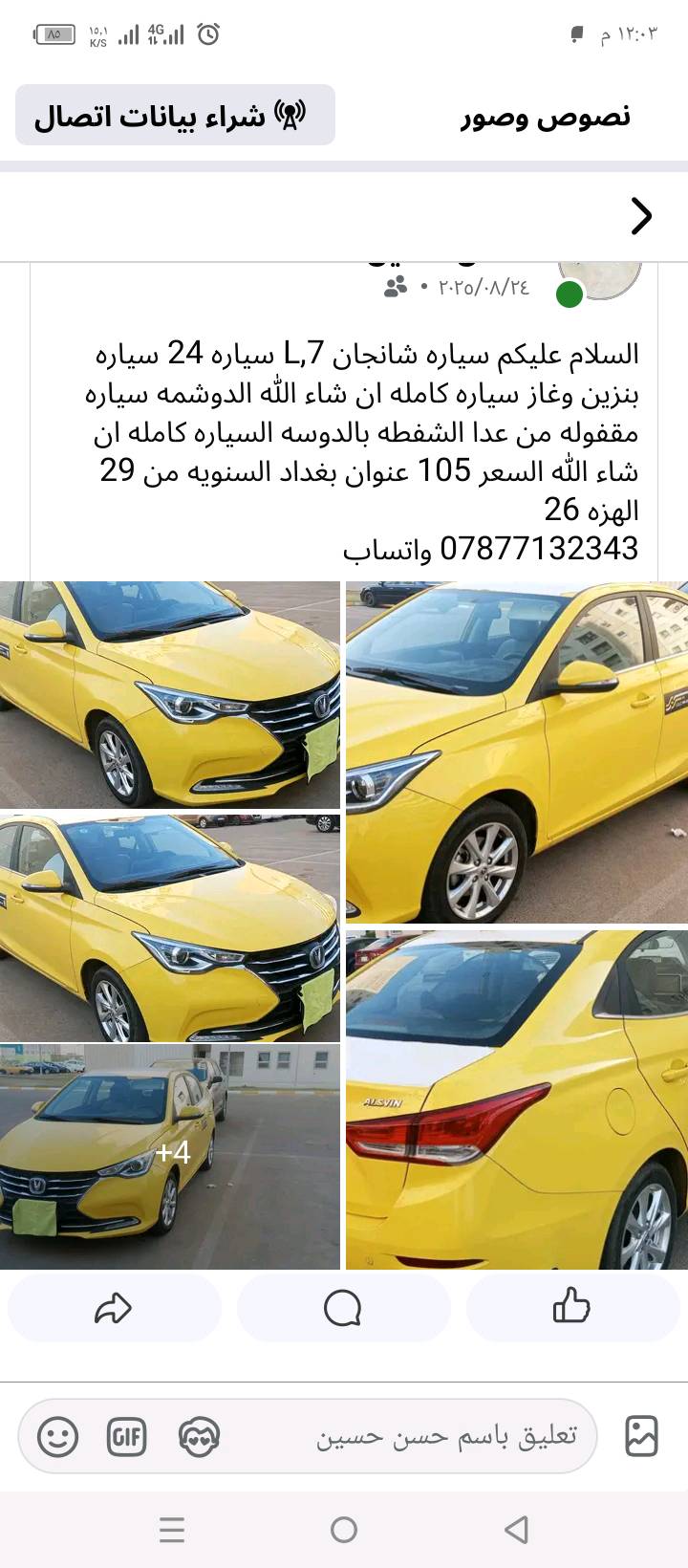This screenshot has width=688, height=1568.
Task: Select the smiley emoji icon in comment bar
Action: 57,1434
